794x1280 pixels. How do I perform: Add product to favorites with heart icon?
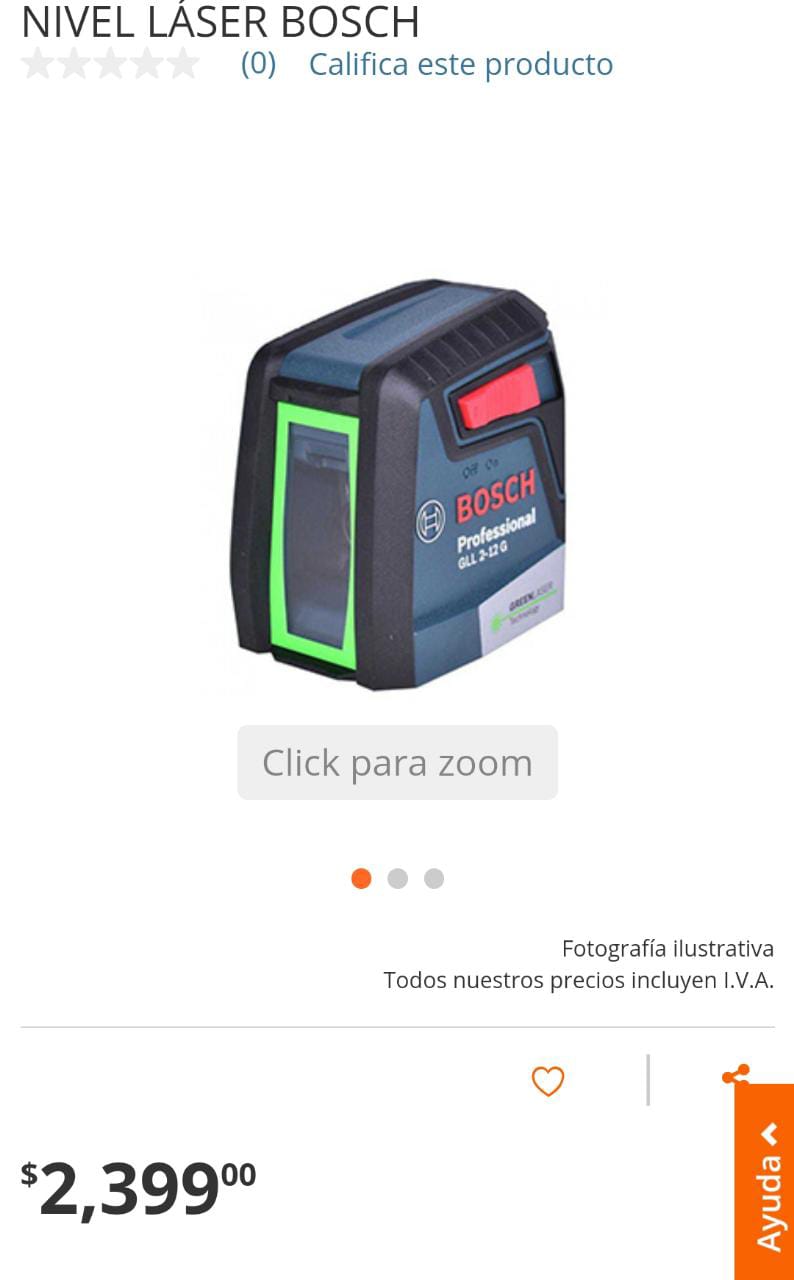(547, 1081)
